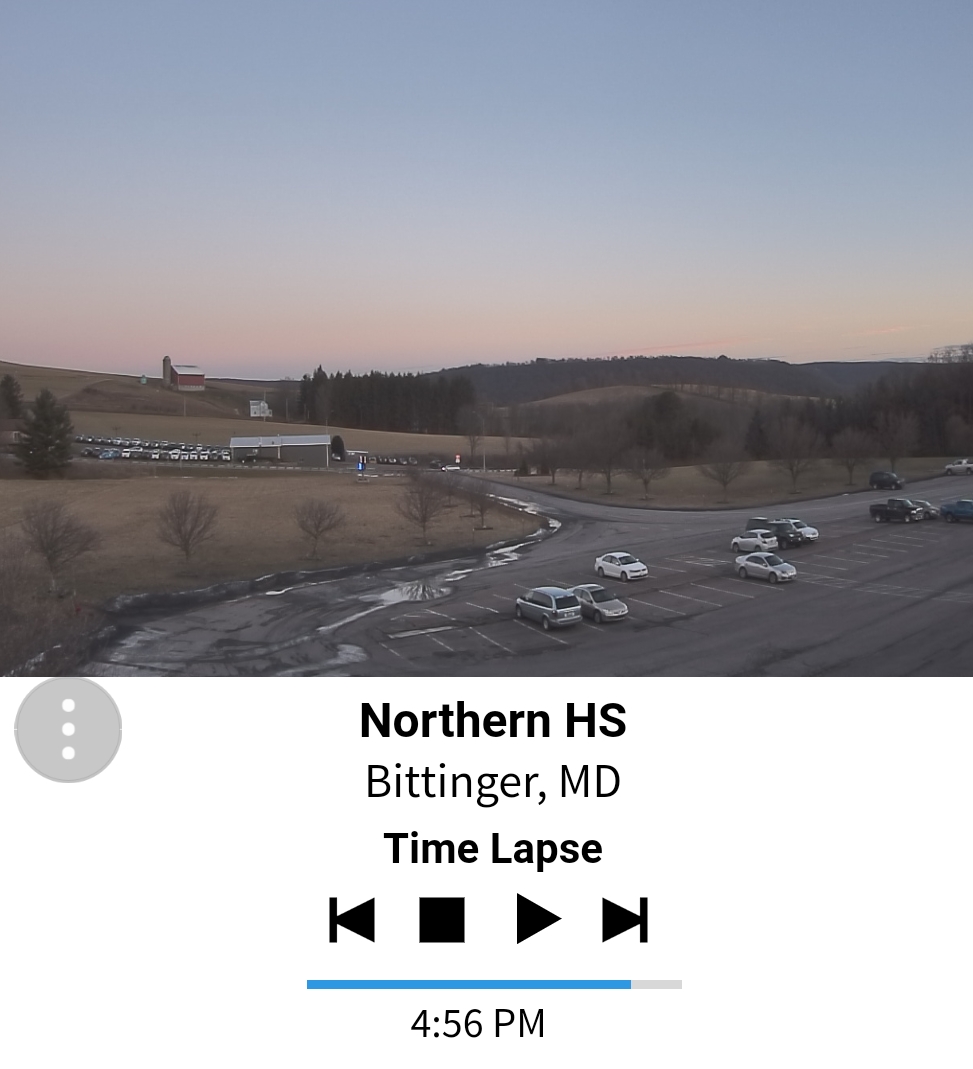Viewport: 973px width, 1069px height.
Task: Open the Northern HS camera image
Action: (x=486, y=338)
